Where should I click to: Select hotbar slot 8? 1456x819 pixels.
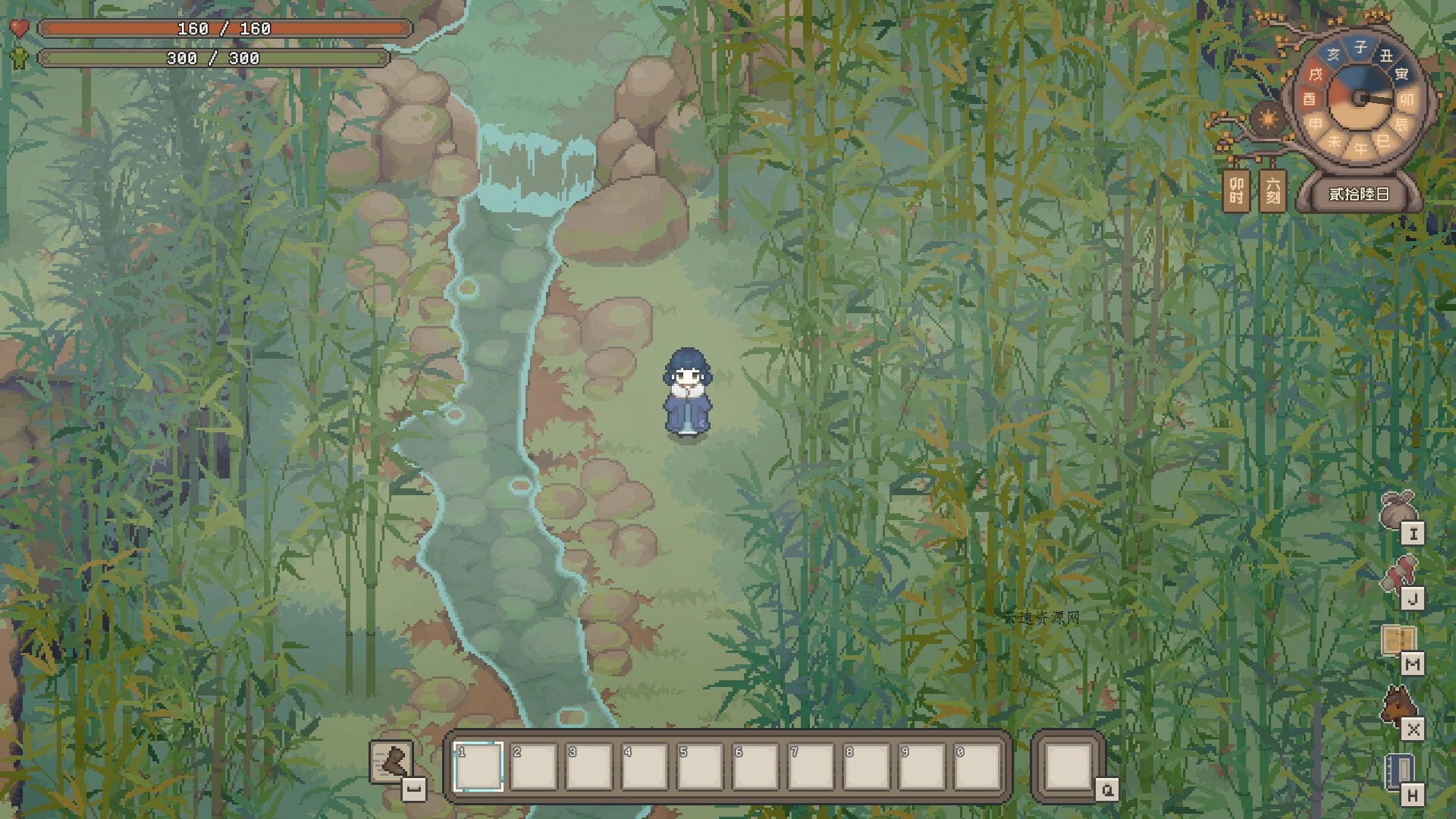point(866,767)
